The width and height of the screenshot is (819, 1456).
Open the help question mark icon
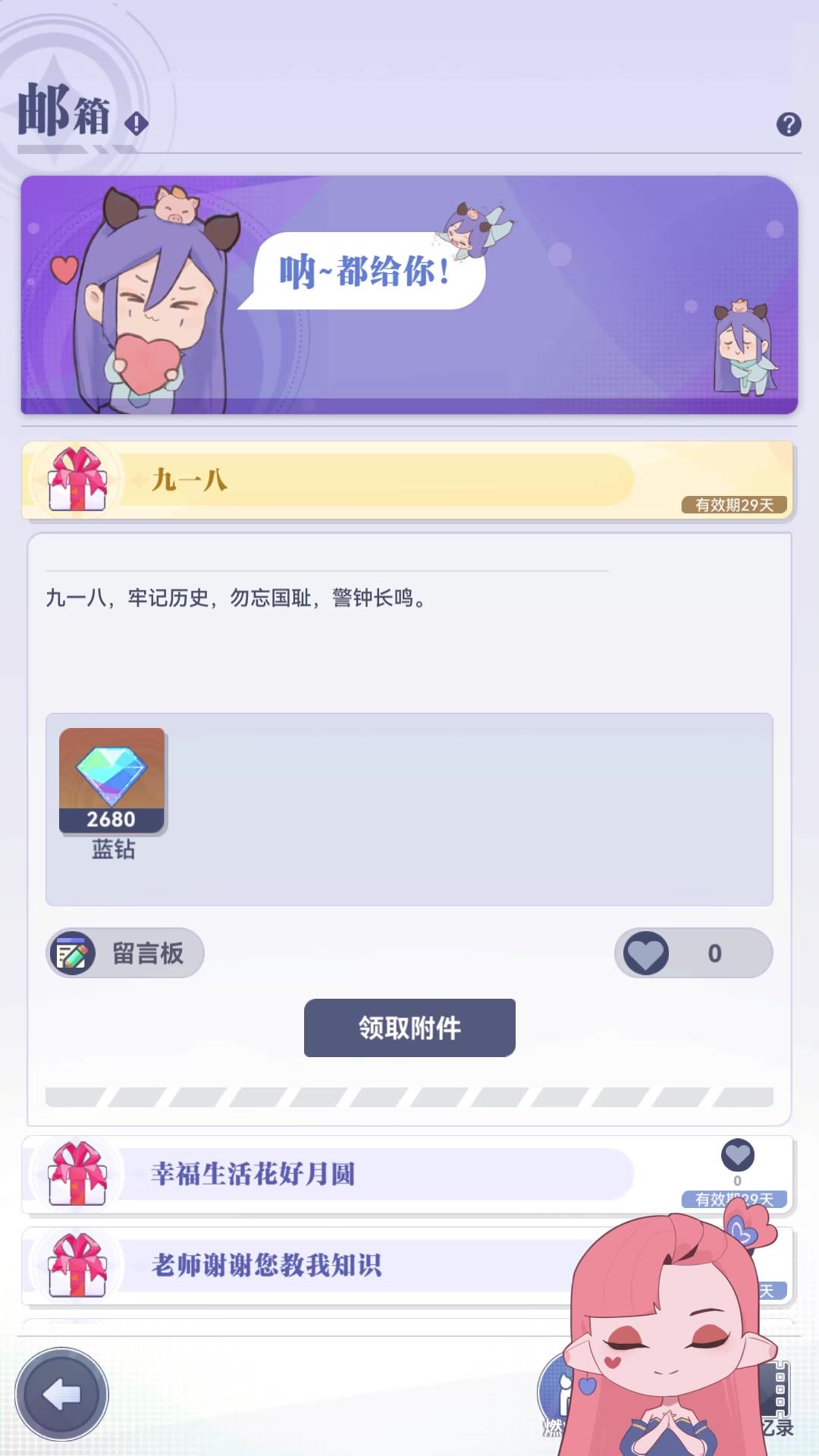789,124
